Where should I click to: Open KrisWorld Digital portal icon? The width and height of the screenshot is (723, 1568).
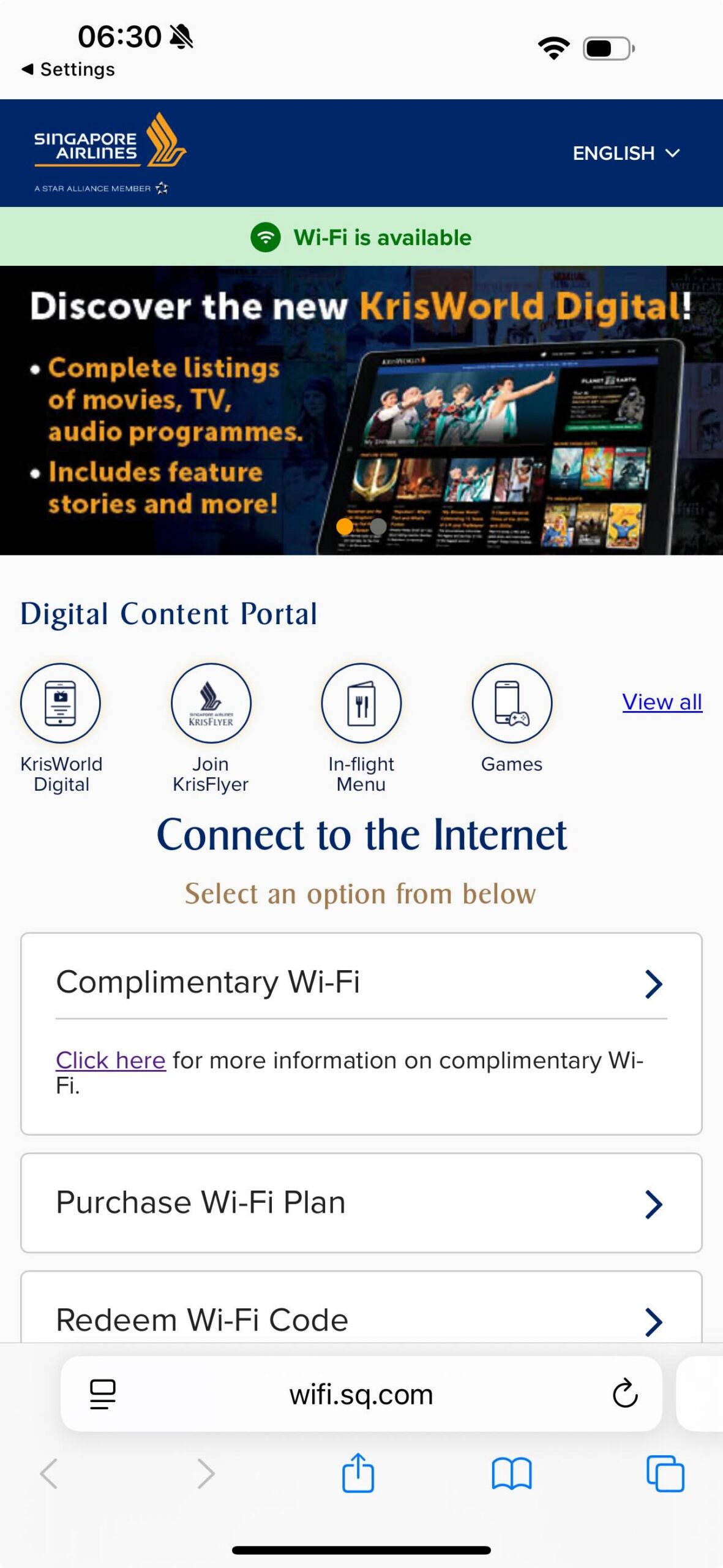click(61, 703)
